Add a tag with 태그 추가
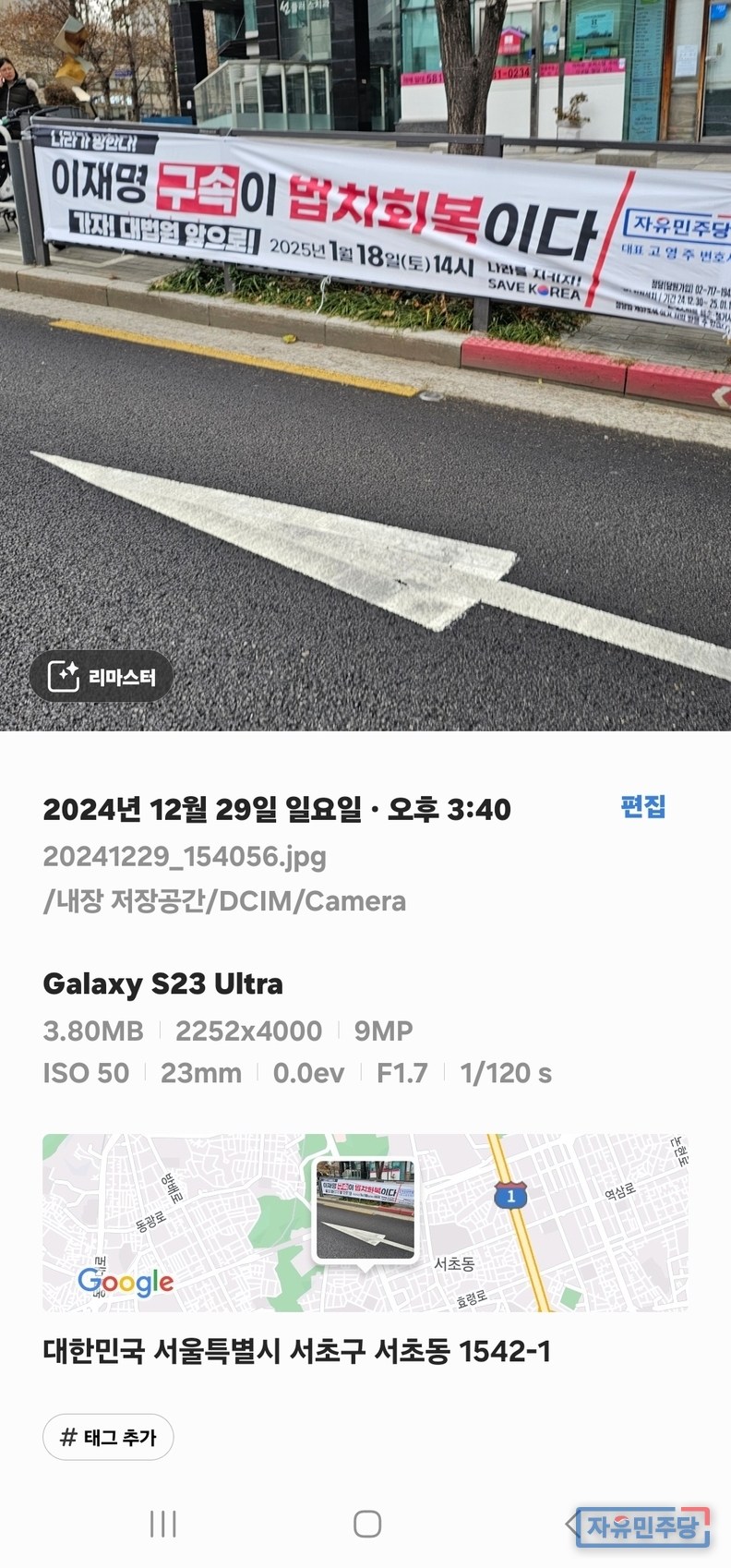731x1568 pixels. pyautogui.click(x=108, y=1437)
